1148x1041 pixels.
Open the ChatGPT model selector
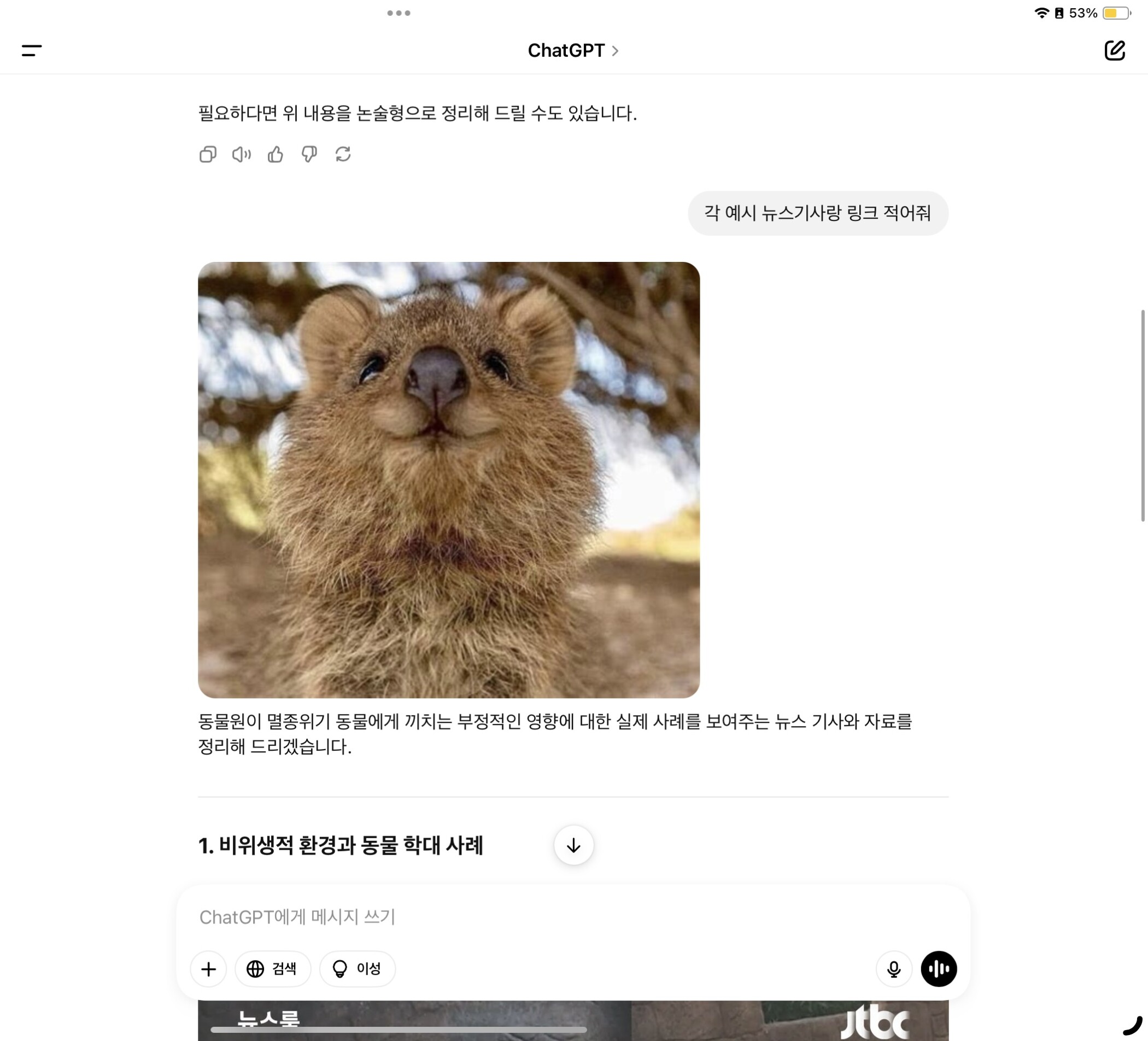coord(573,51)
